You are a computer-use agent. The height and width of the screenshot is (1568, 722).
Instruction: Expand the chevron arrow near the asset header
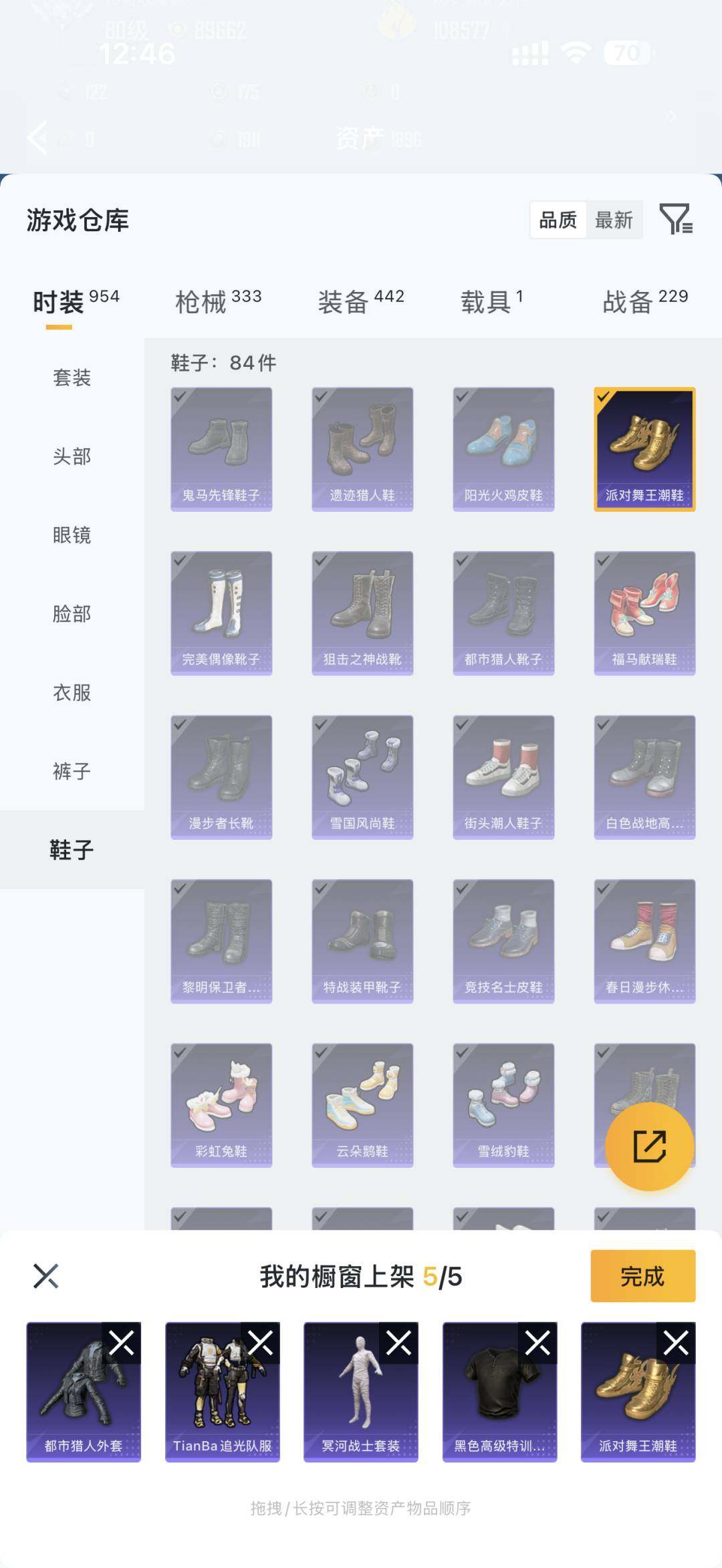click(x=672, y=116)
